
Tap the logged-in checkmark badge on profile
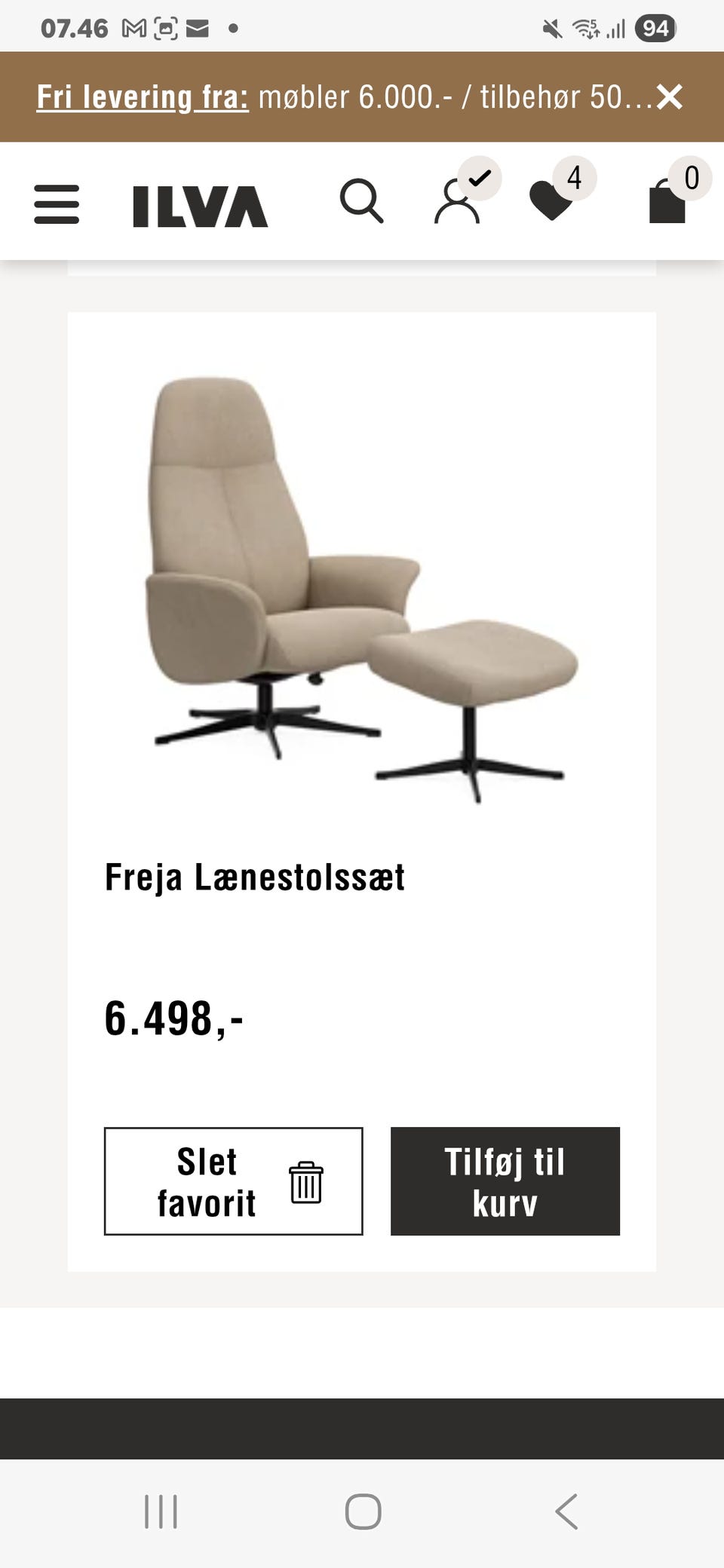tap(479, 179)
